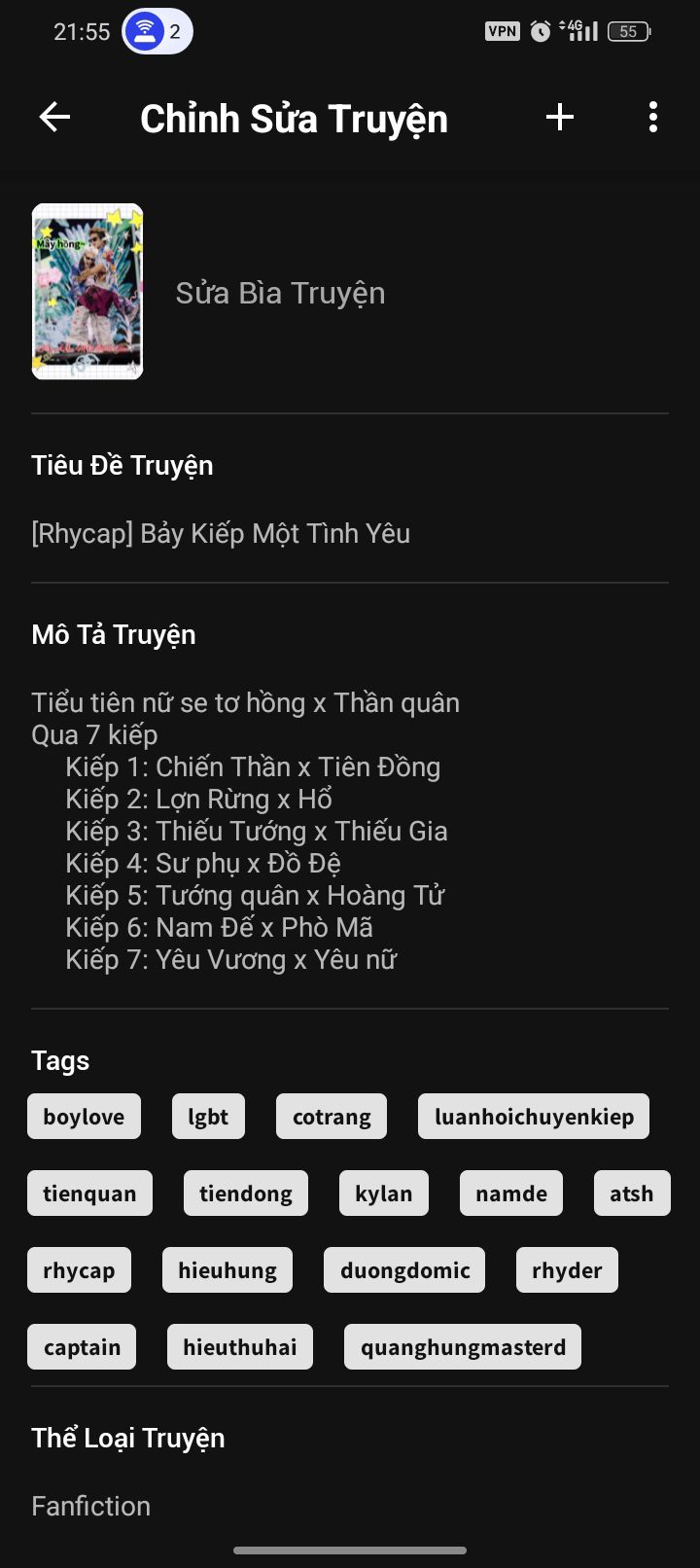Select the cotrang tag chip
Viewport: 700px width, 1568px height.
(332, 1117)
